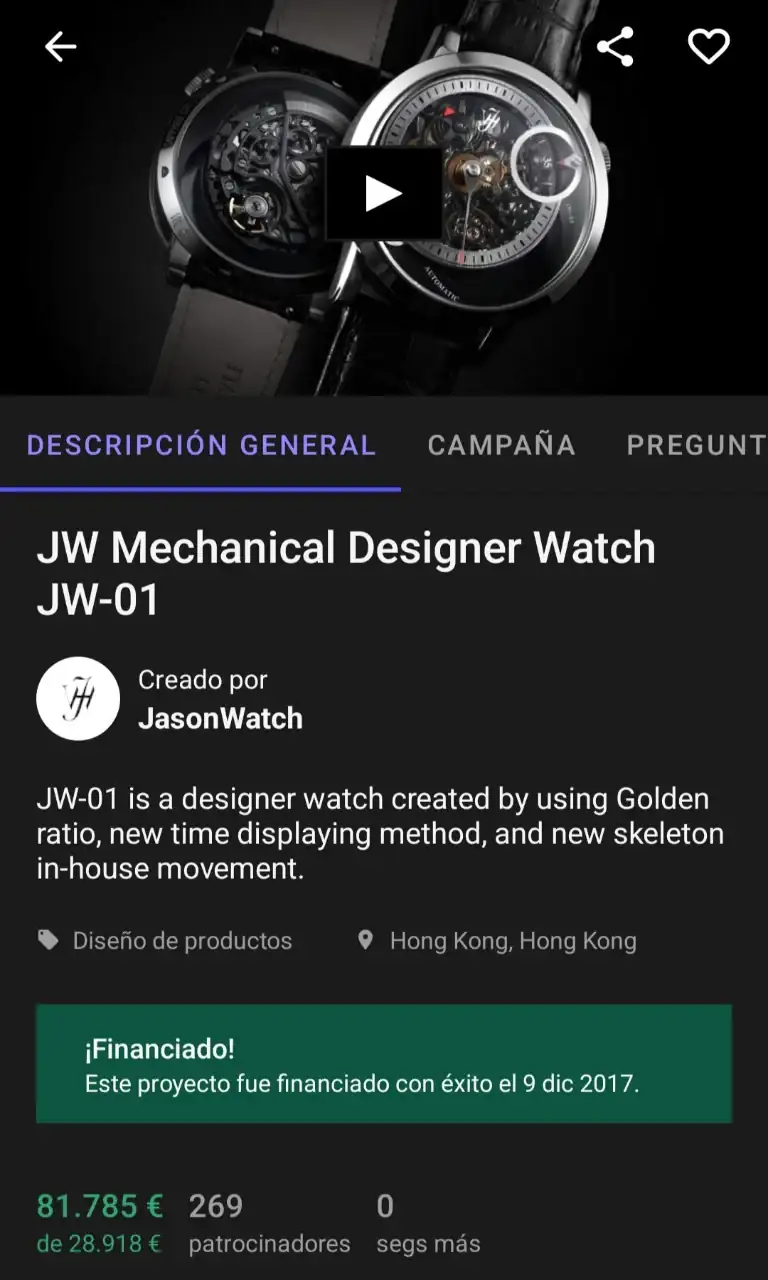Go back using the top arrow
768x1280 pixels.
click(x=61, y=47)
